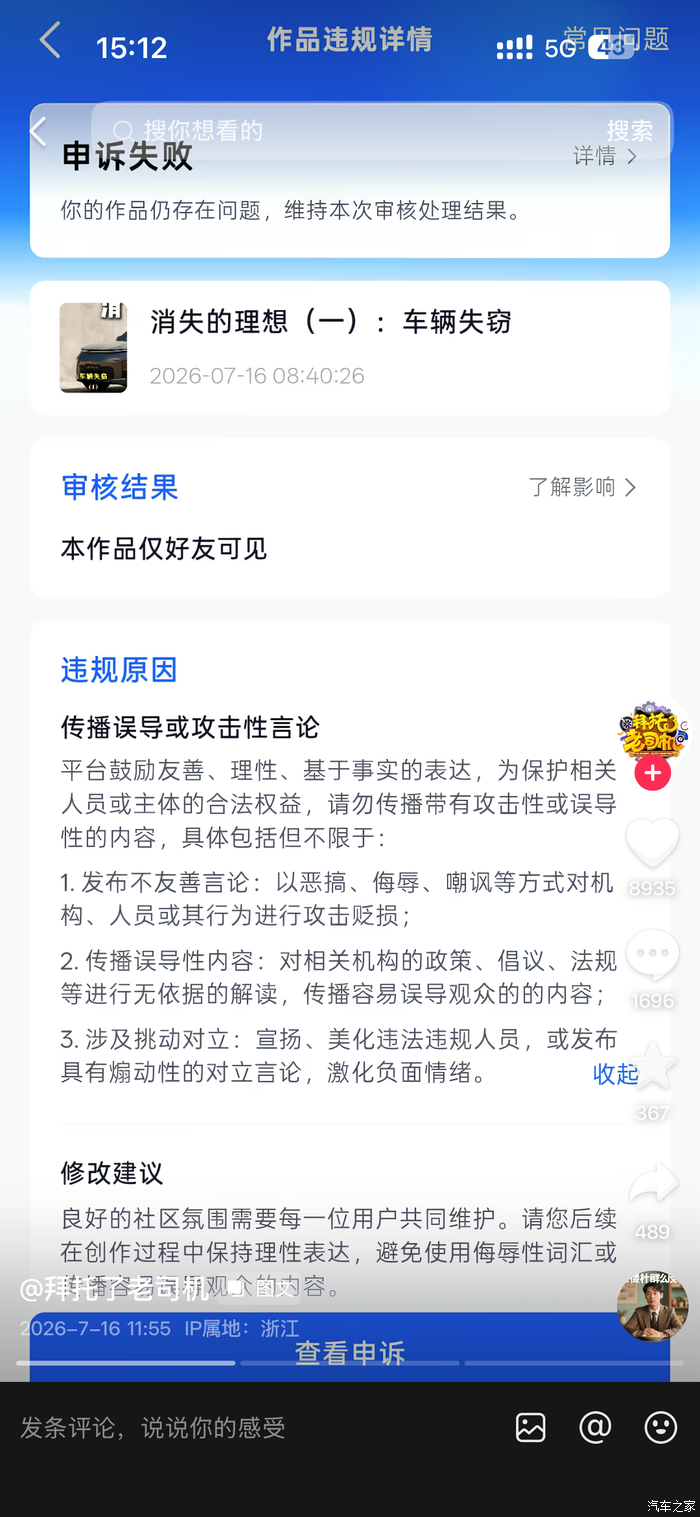Follow the author with the red plus
This screenshot has height=1517, width=700.
pos(653,773)
